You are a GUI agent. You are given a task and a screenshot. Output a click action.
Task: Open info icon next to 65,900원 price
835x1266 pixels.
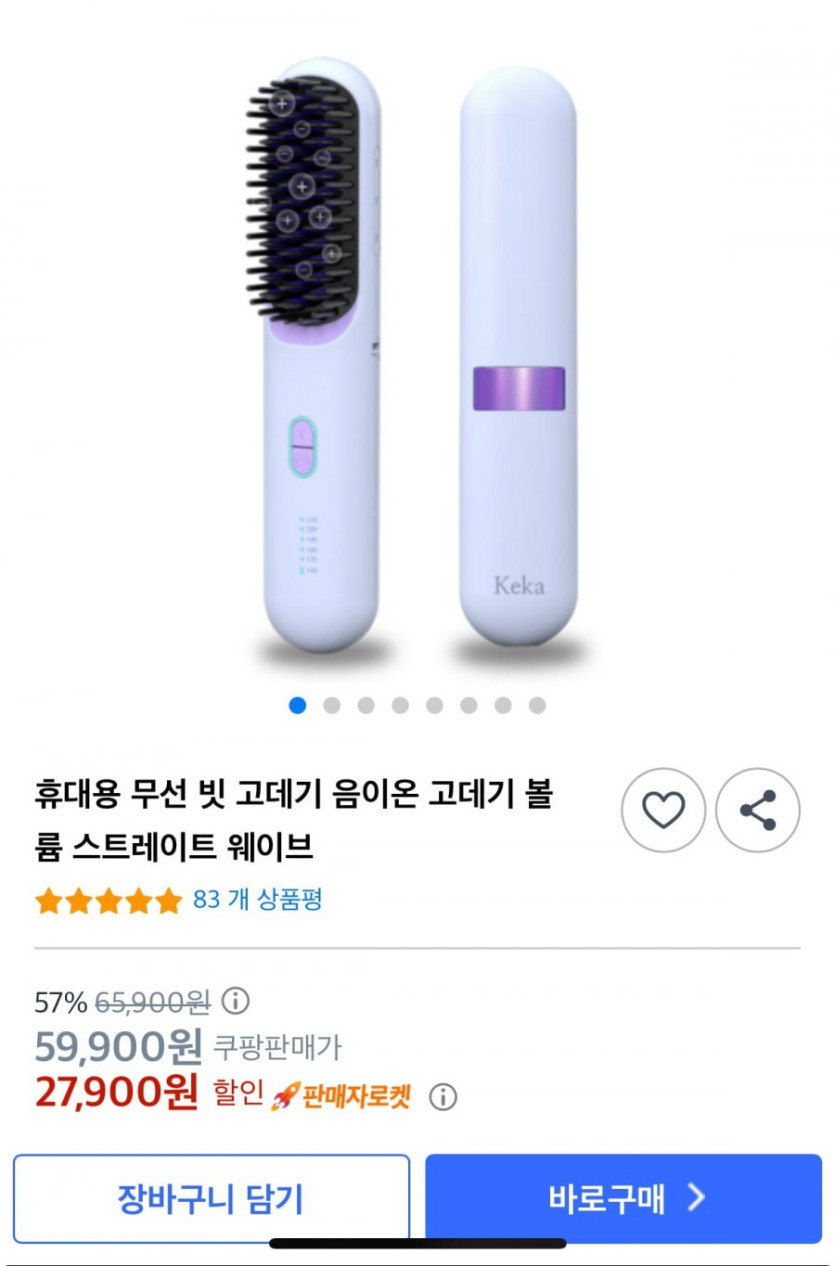pyautogui.click(x=235, y=1000)
